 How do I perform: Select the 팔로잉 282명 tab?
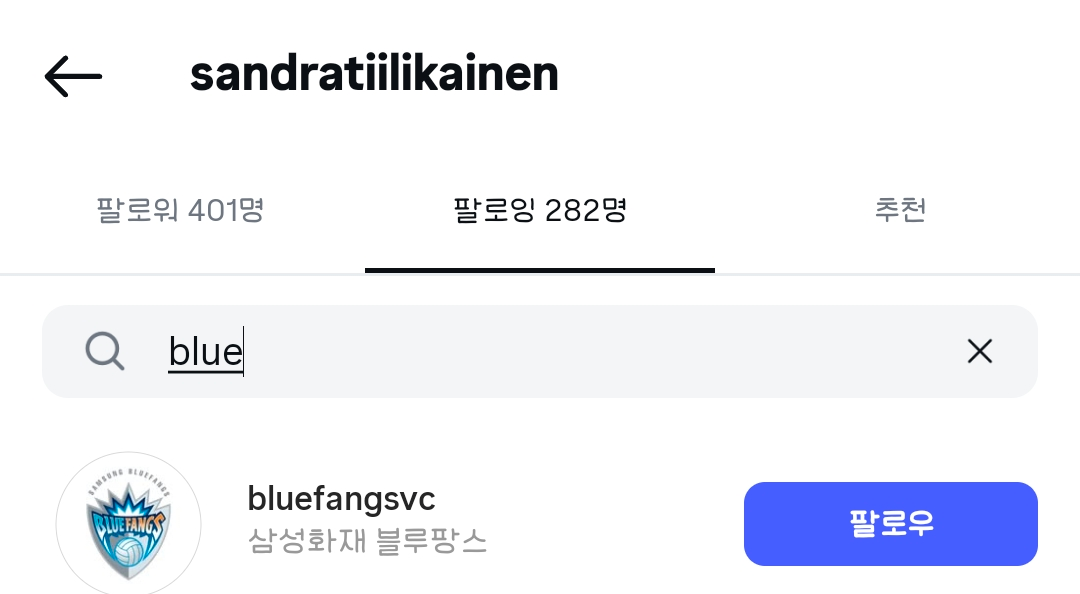[540, 211]
